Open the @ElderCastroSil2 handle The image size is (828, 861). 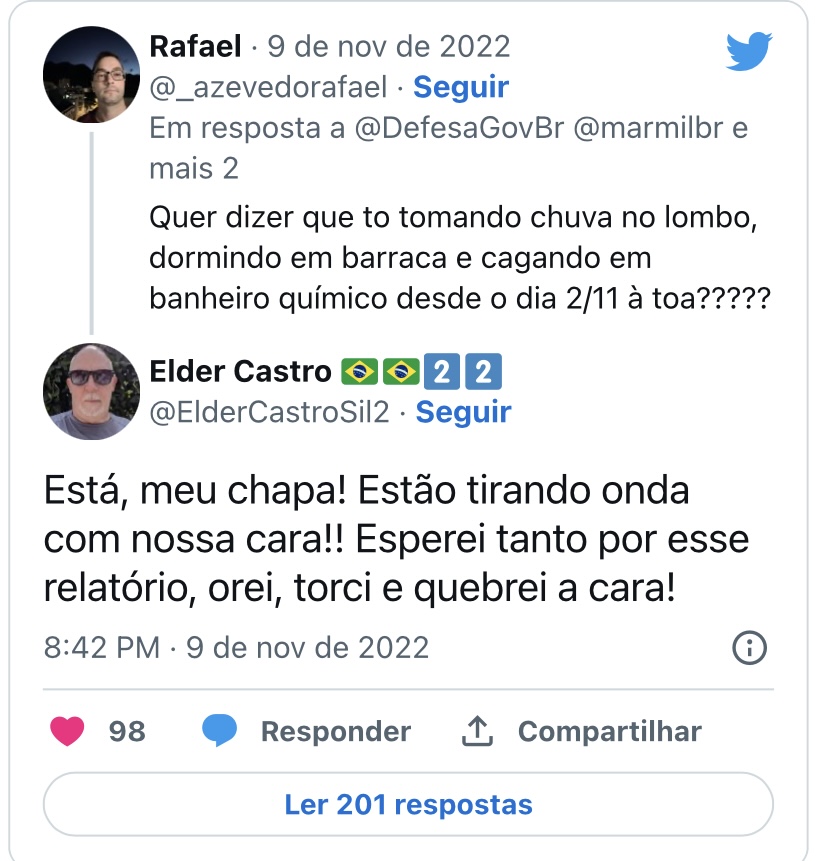pyautogui.click(x=268, y=412)
